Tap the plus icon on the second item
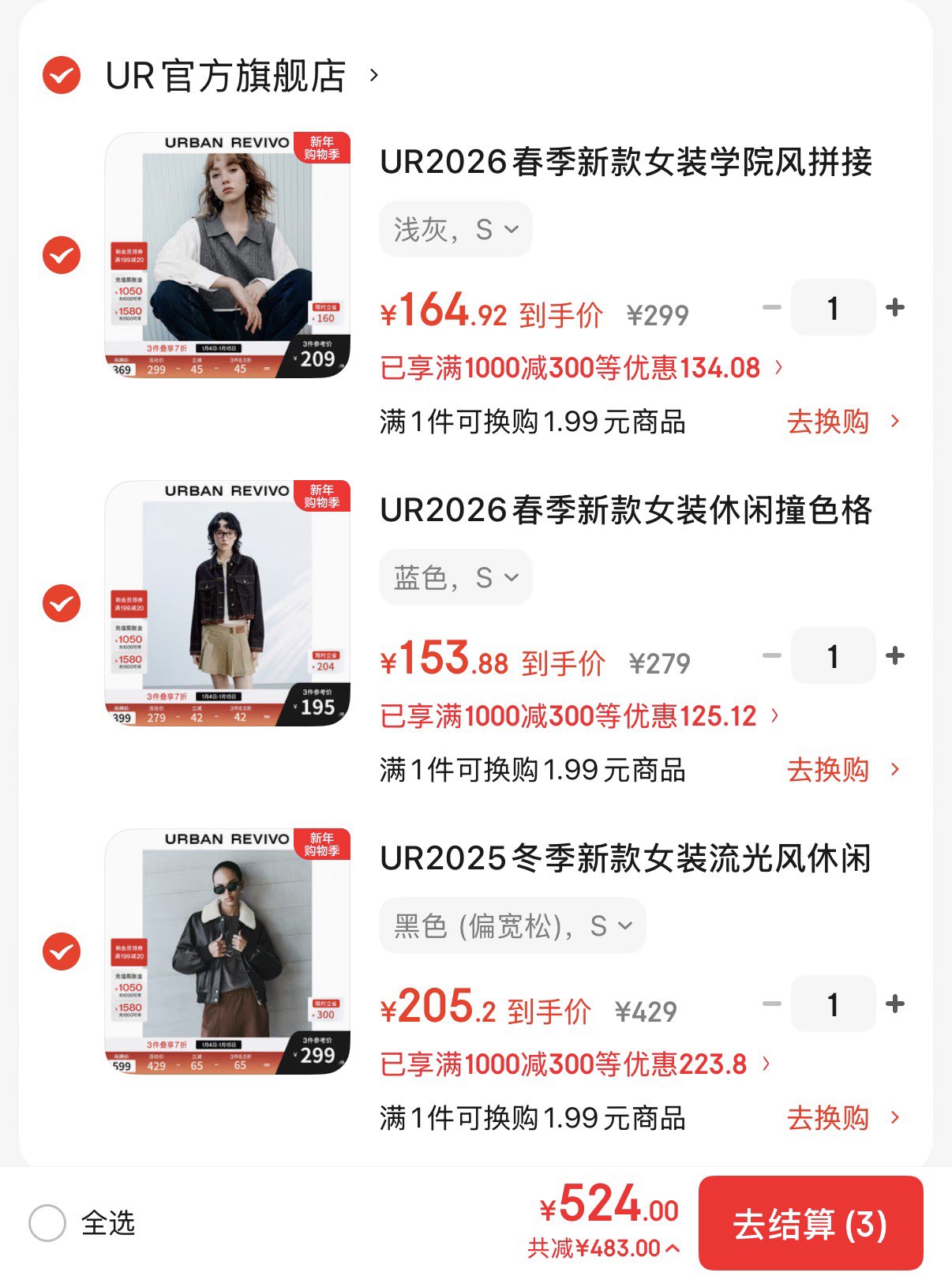 pyautogui.click(x=894, y=655)
